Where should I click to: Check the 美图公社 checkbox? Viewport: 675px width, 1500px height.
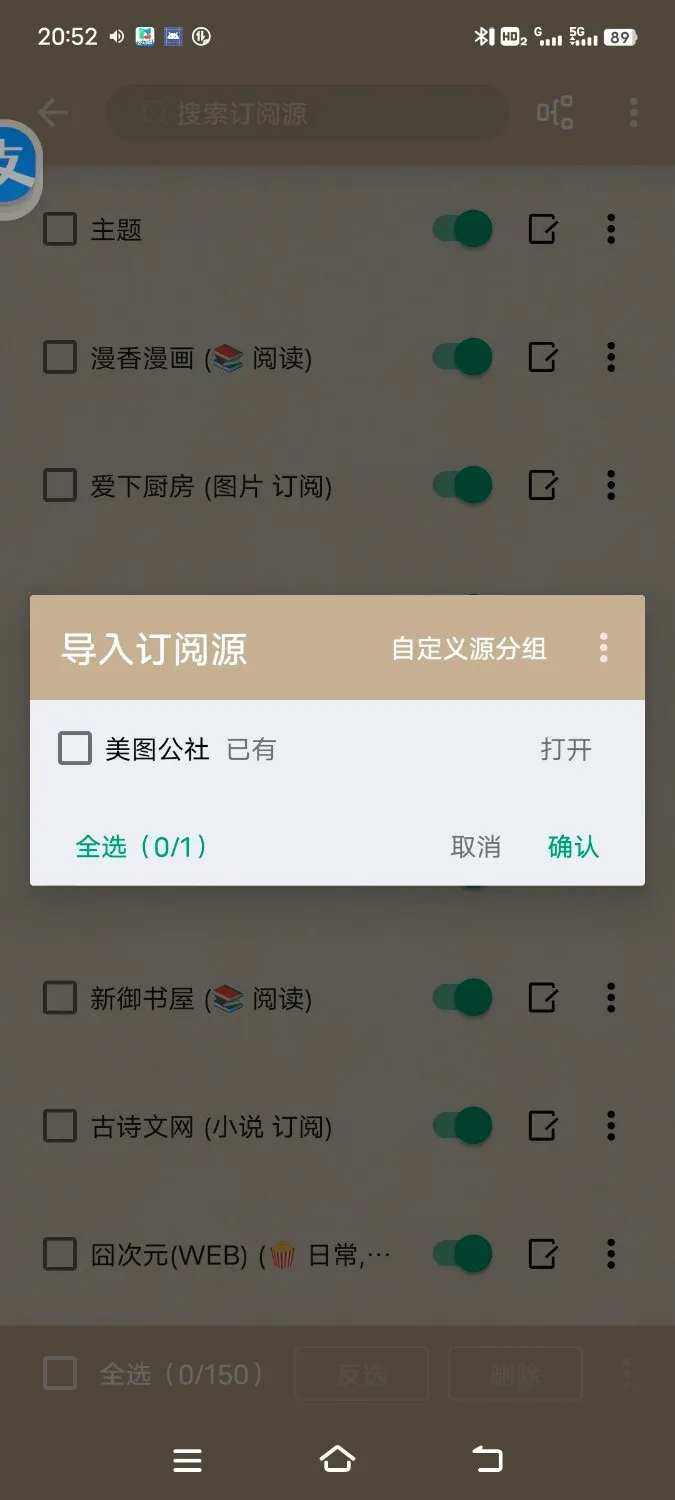pyautogui.click(x=75, y=748)
